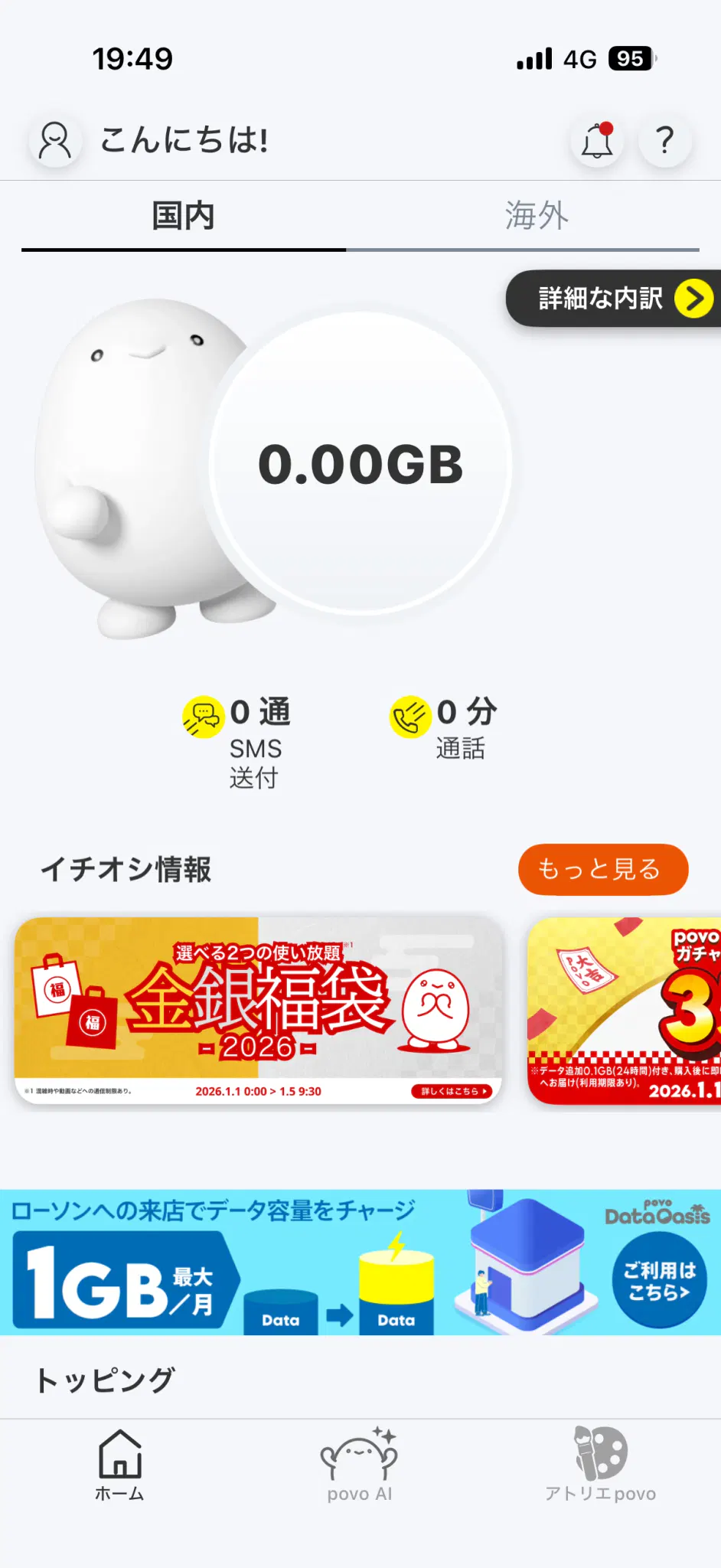Open the povo AI tab
Viewport: 721px width, 1568px height.
click(359, 1464)
